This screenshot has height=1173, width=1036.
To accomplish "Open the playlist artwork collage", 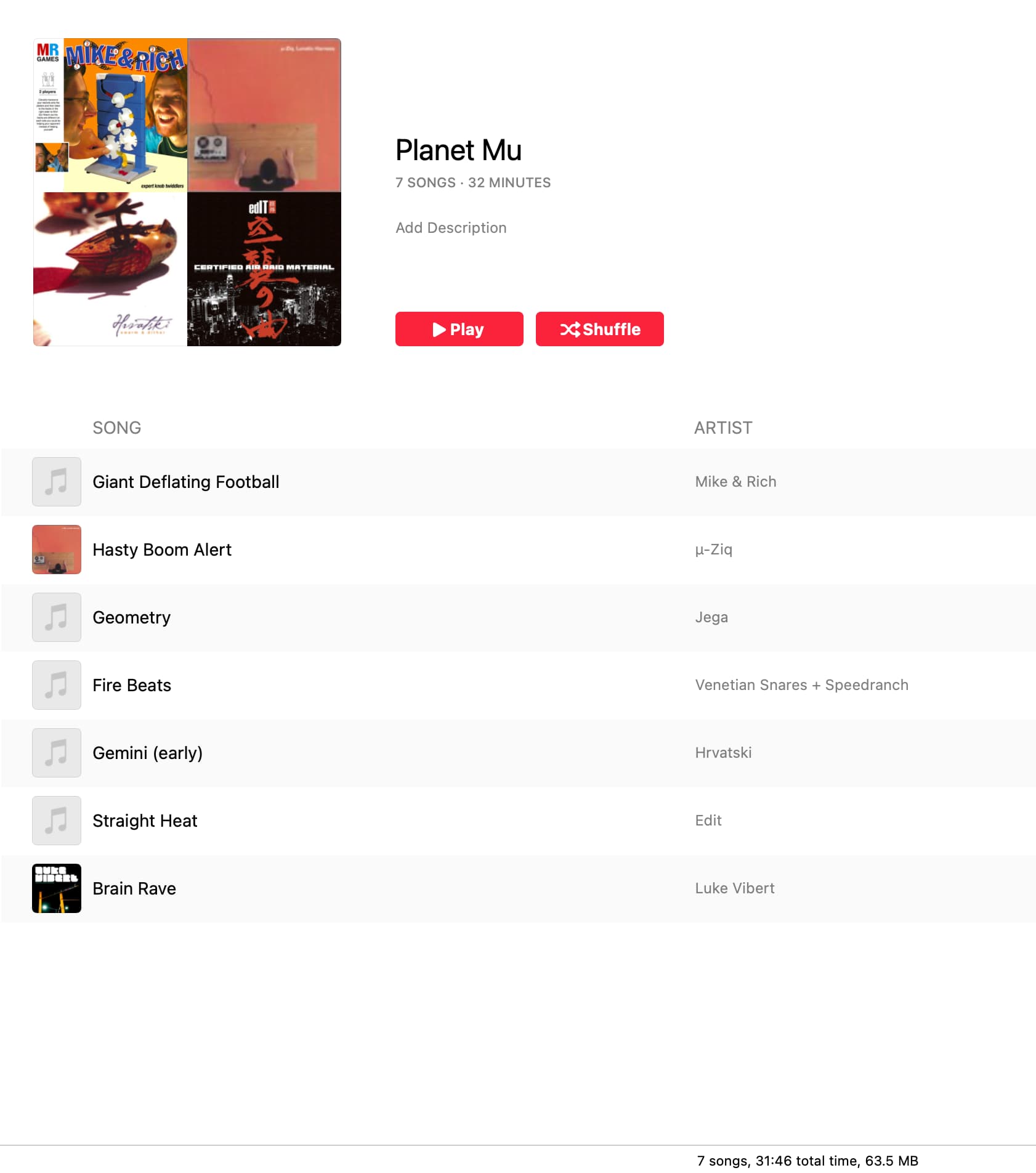I will 187,192.
